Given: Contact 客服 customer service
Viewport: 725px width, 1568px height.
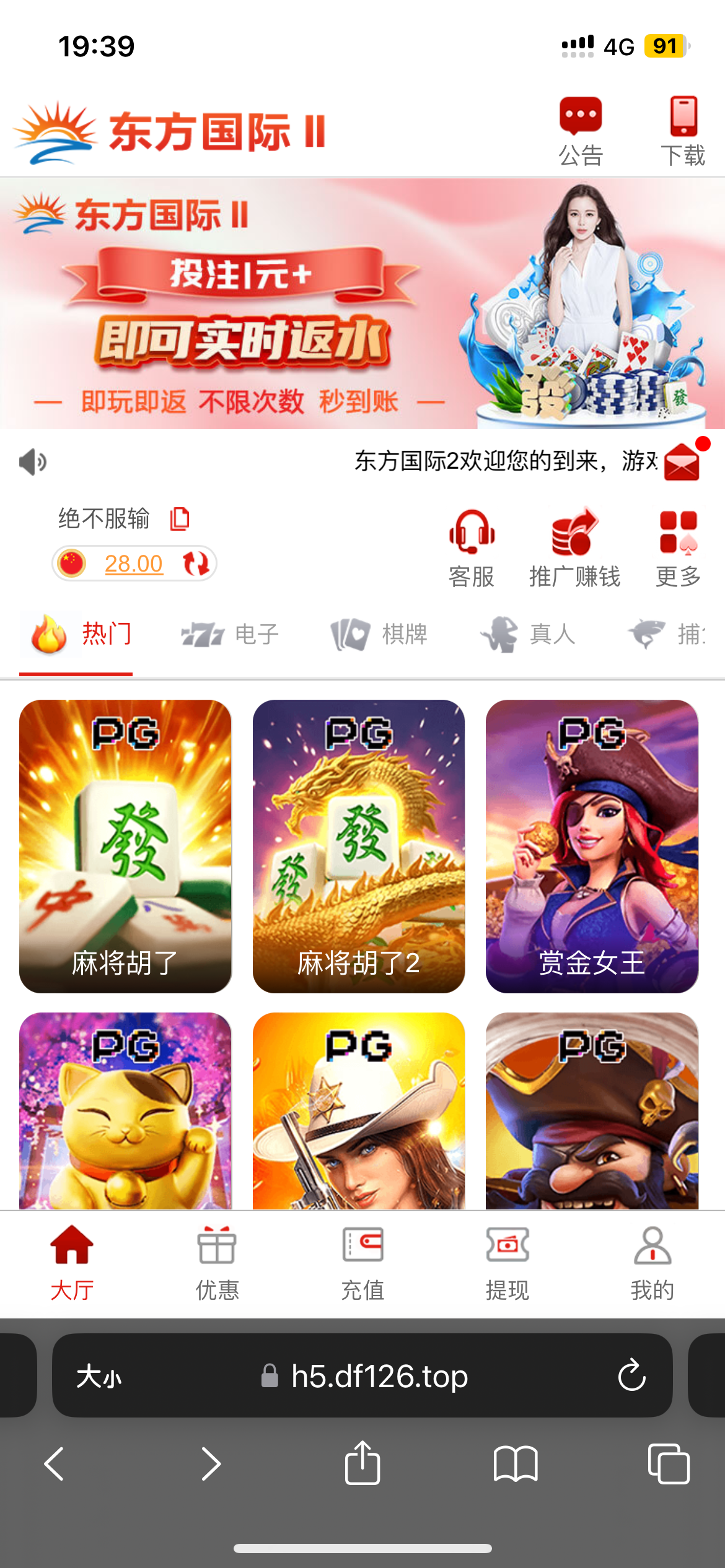Looking at the screenshot, I should tap(472, 547).
